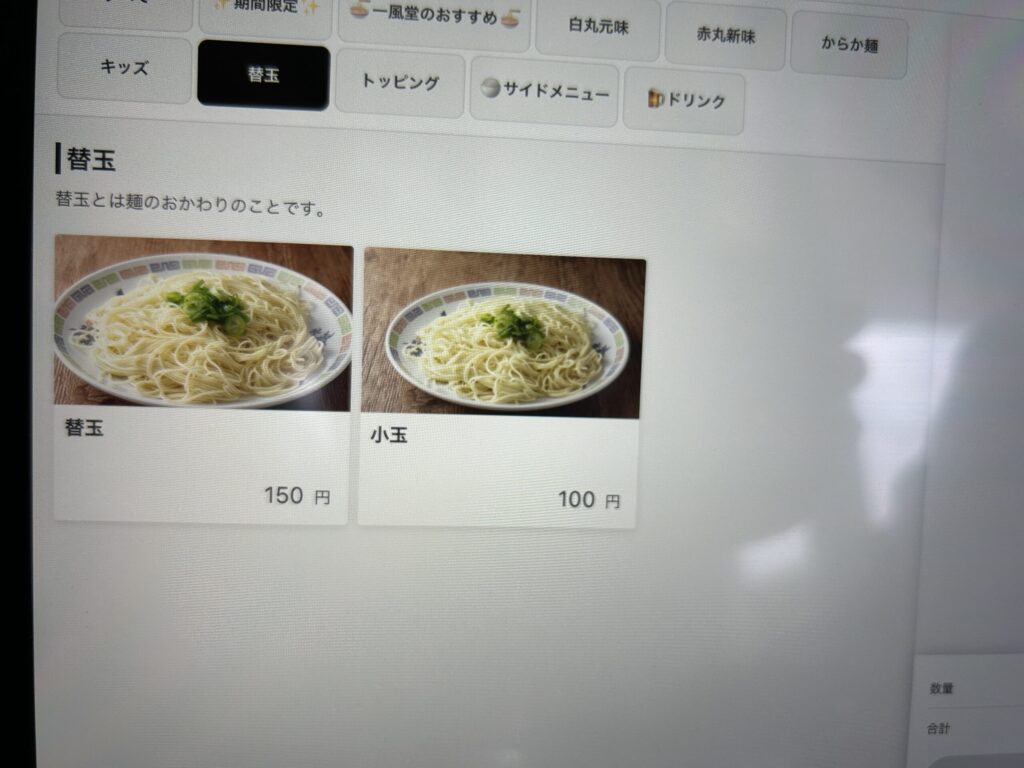
Task: Switch to the 赤丸新味 tab
Action: click(725, 36)
